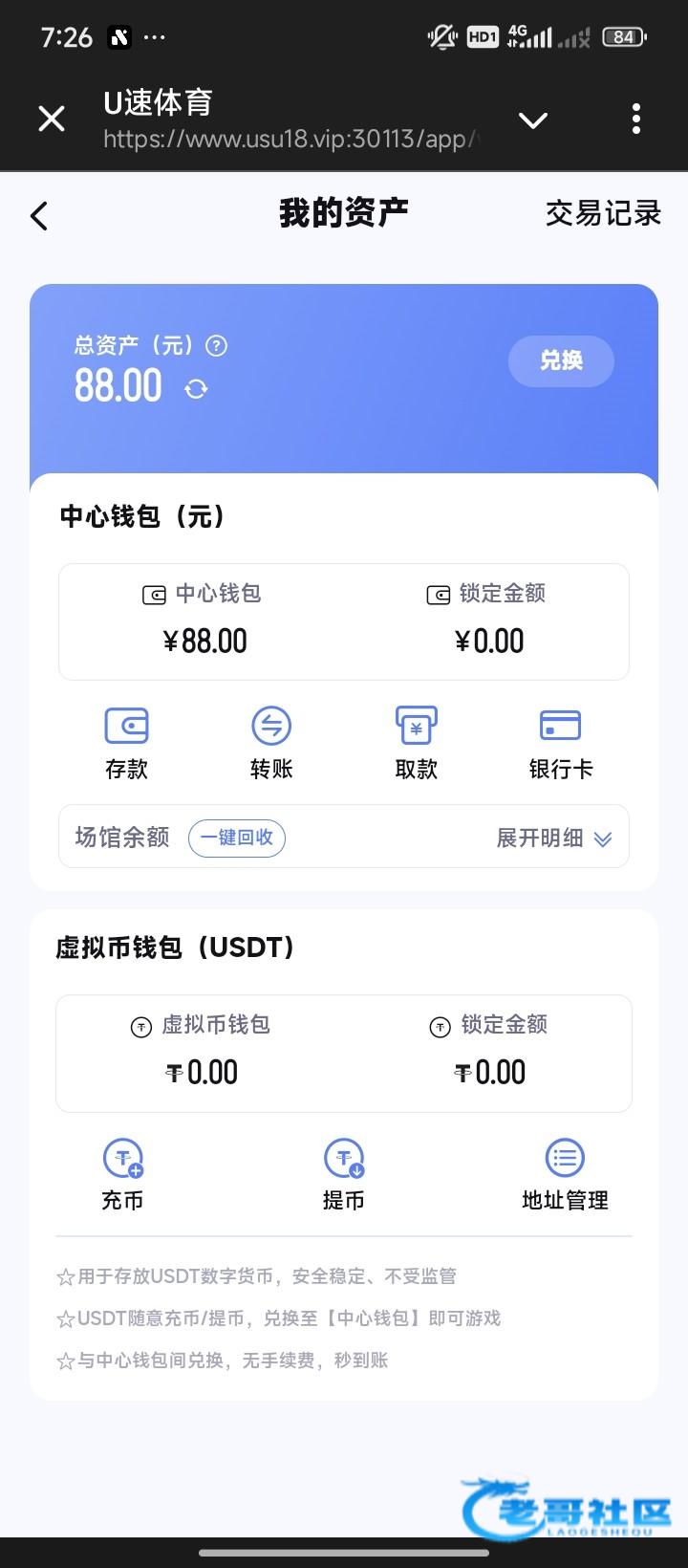Expand the page title dropdown arrow
This screenshot has height=1568, width=688.
coord(532,120)
